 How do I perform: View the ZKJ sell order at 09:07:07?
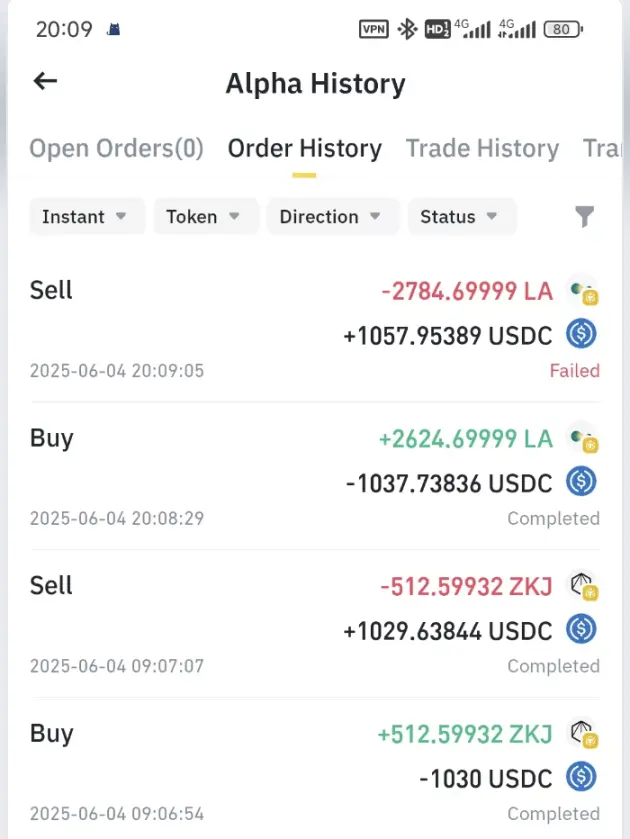[x=314, y=625]
